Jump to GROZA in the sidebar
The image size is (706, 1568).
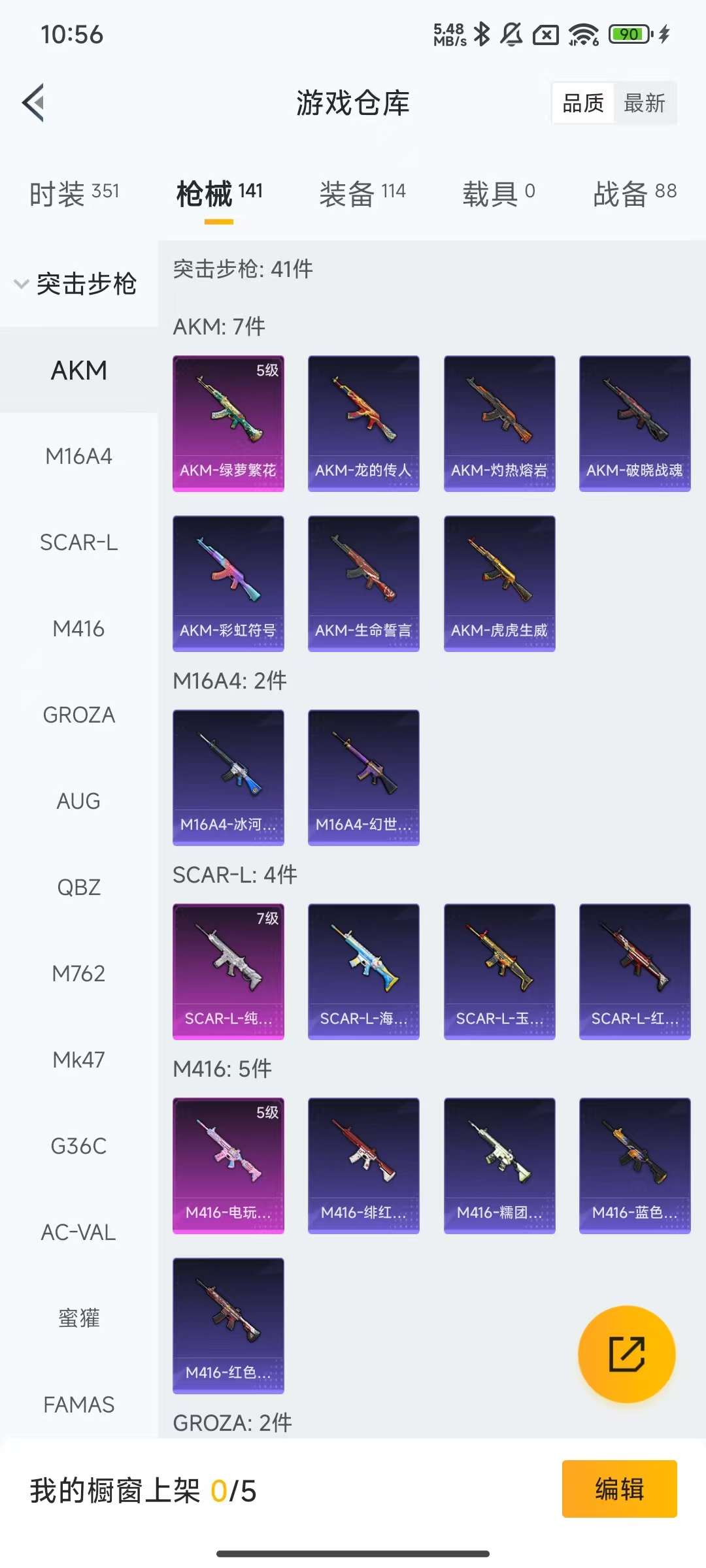pos(78,715)
